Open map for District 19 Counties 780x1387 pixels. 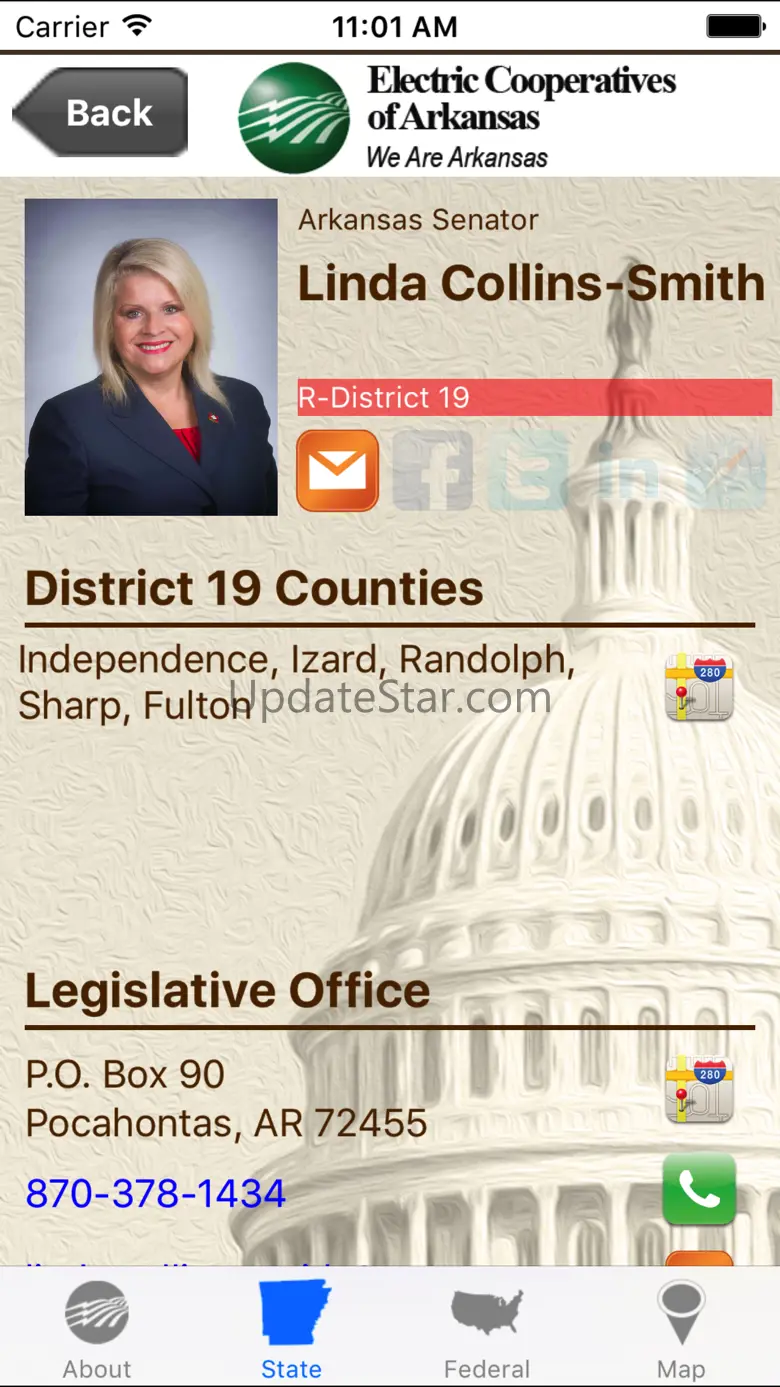[699, 687]
